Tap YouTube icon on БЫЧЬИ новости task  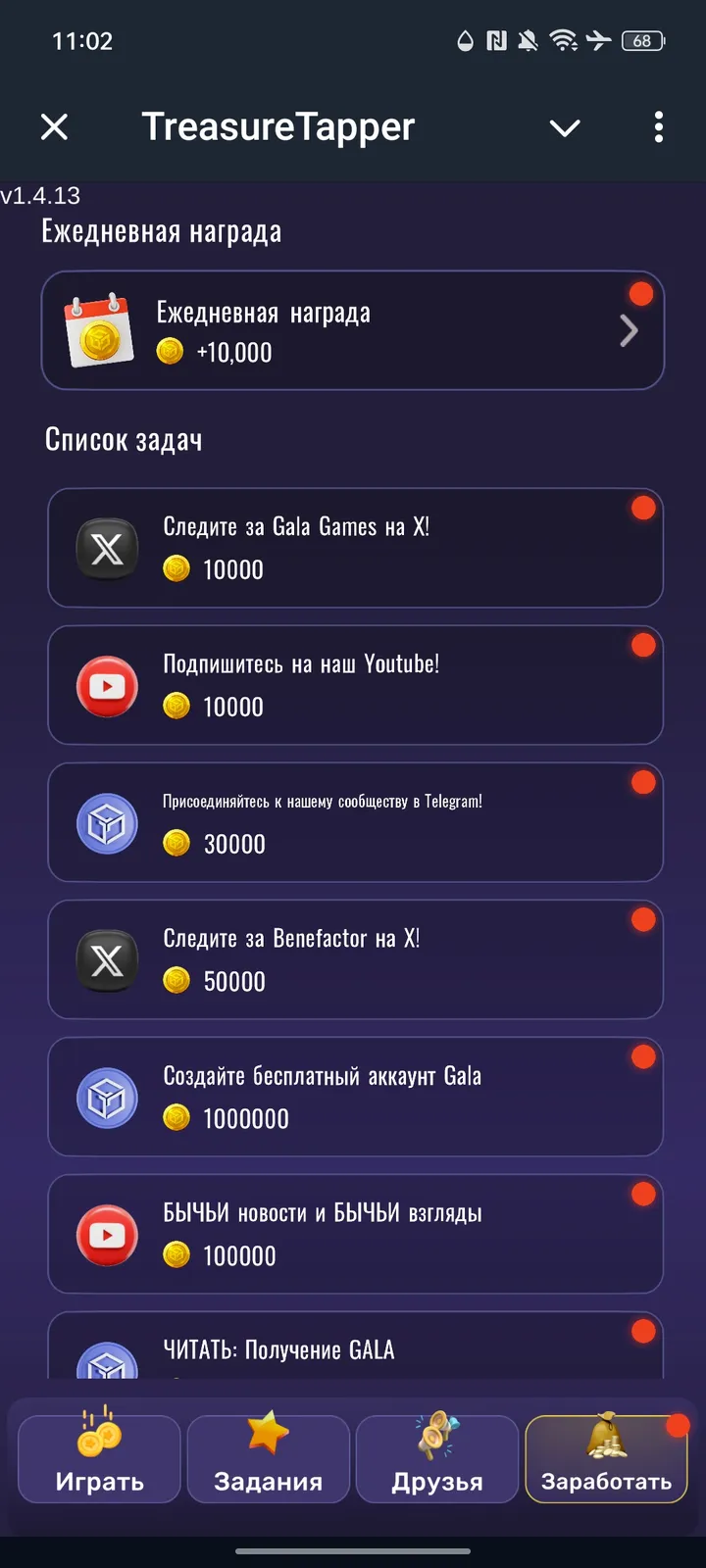(x=107, y=1235)
